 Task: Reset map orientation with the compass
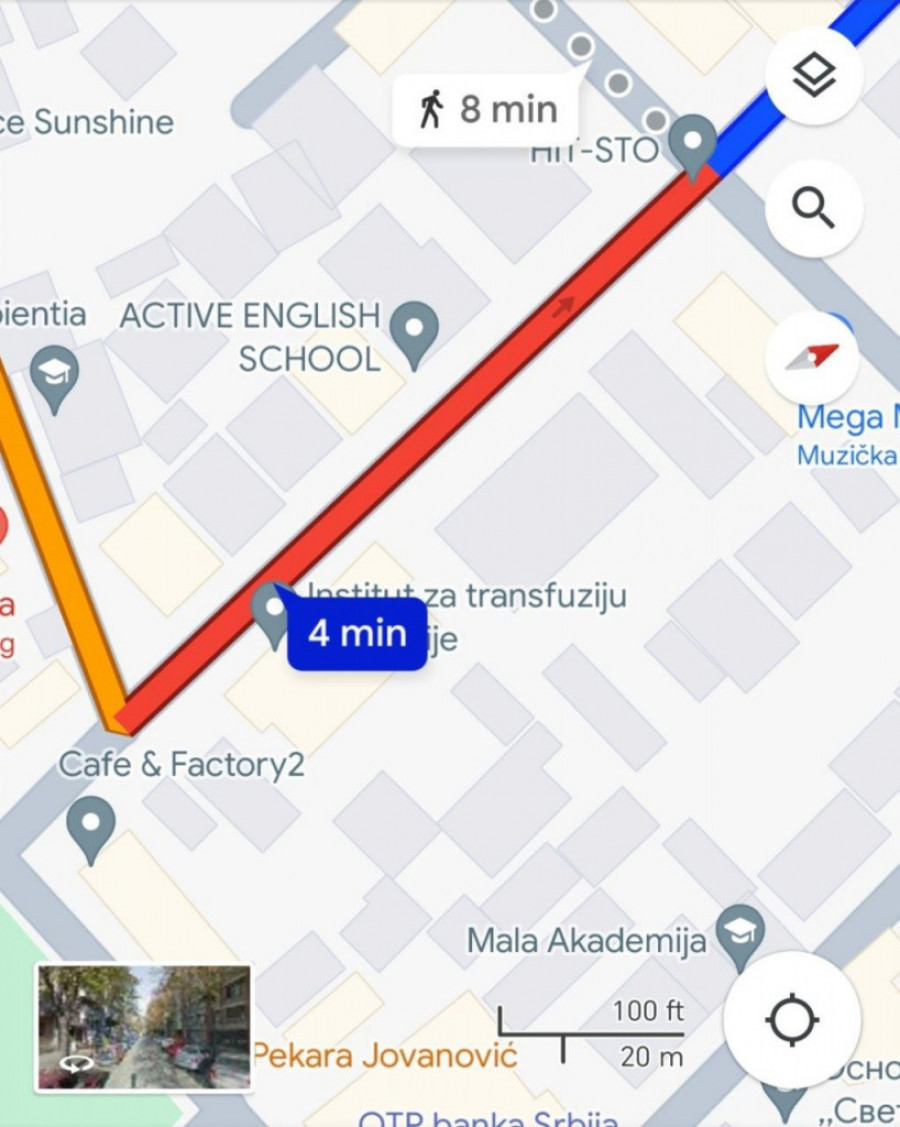click(812, 357)
